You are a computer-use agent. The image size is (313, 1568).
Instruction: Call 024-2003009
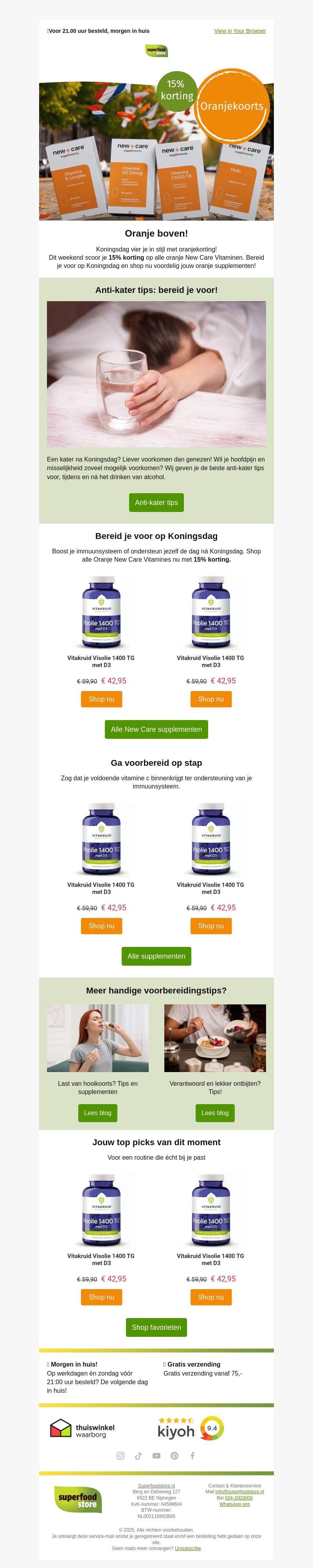(x=239, y=1498)
